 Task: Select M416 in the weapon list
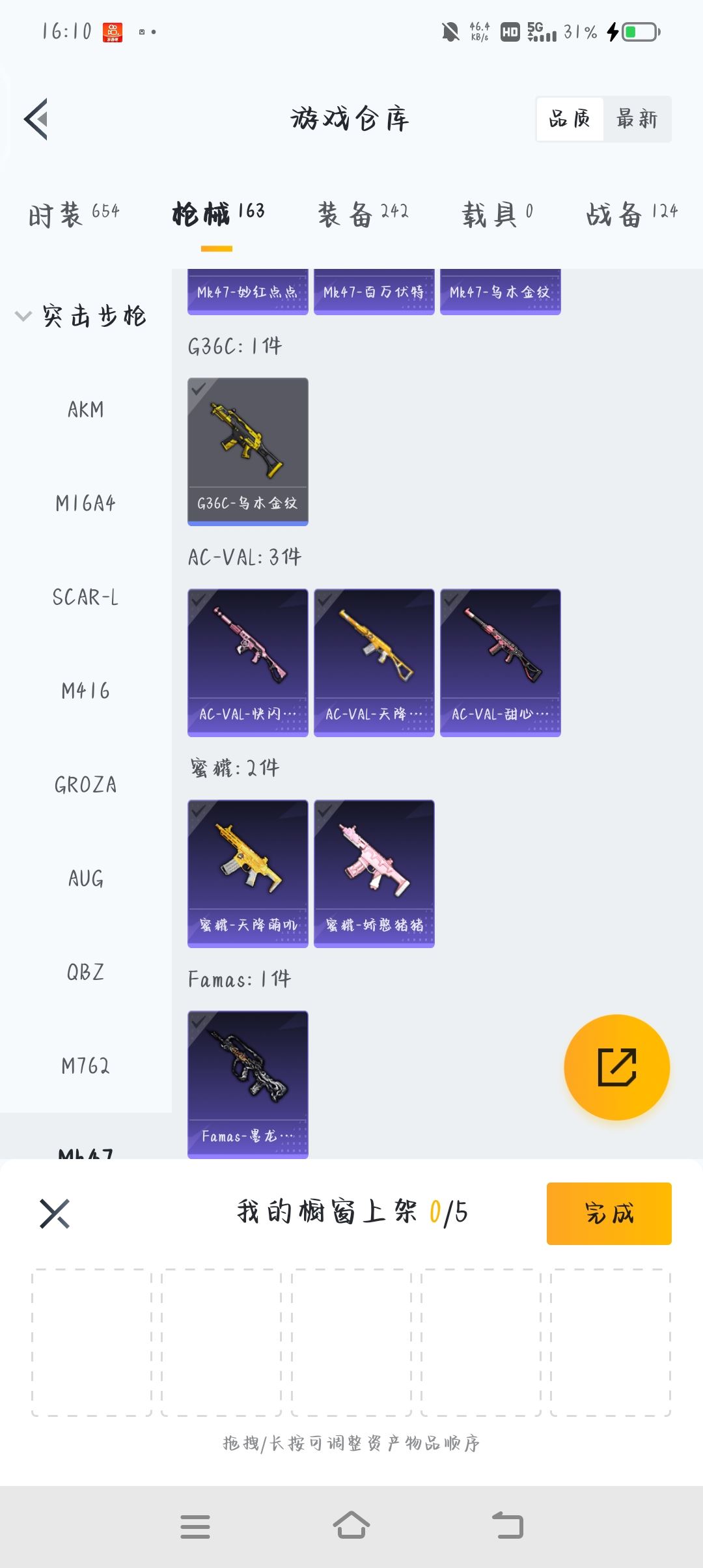click(x=85, y=691)
